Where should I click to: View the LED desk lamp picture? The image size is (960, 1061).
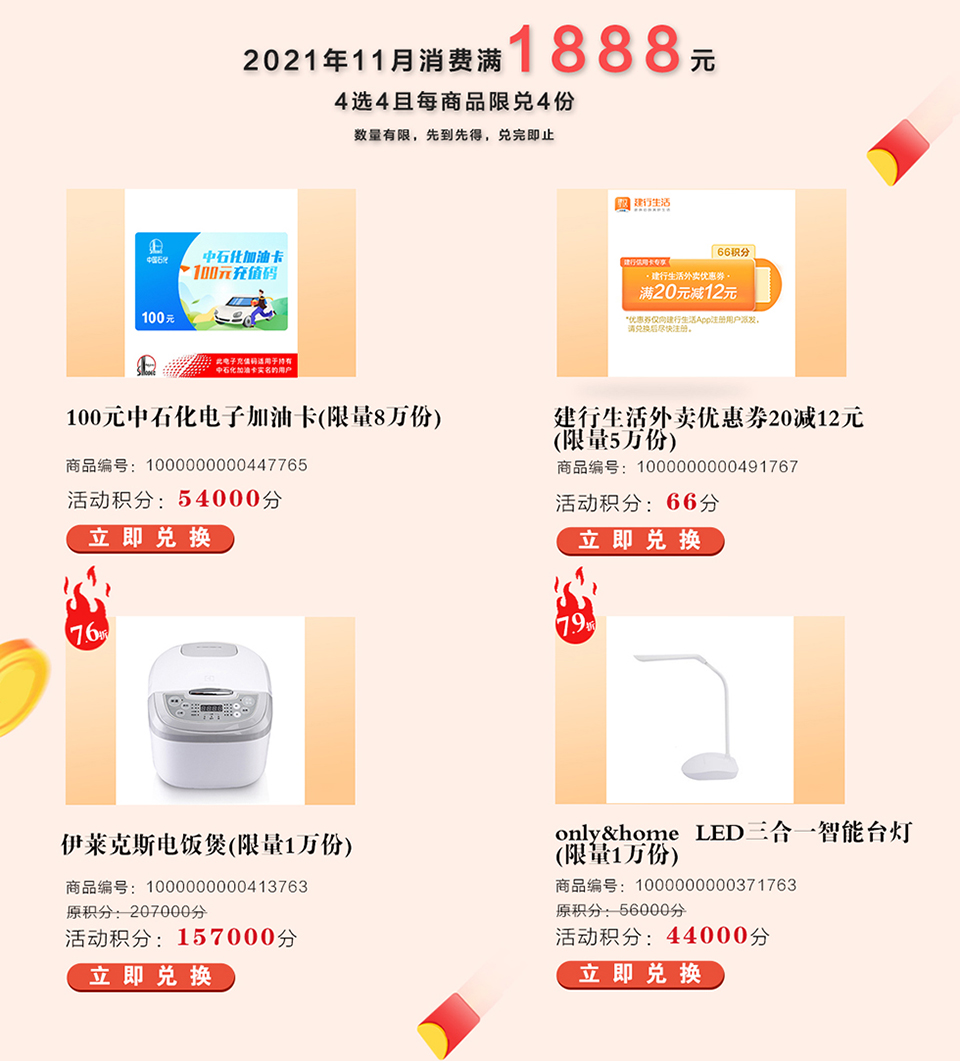(701, 710)
